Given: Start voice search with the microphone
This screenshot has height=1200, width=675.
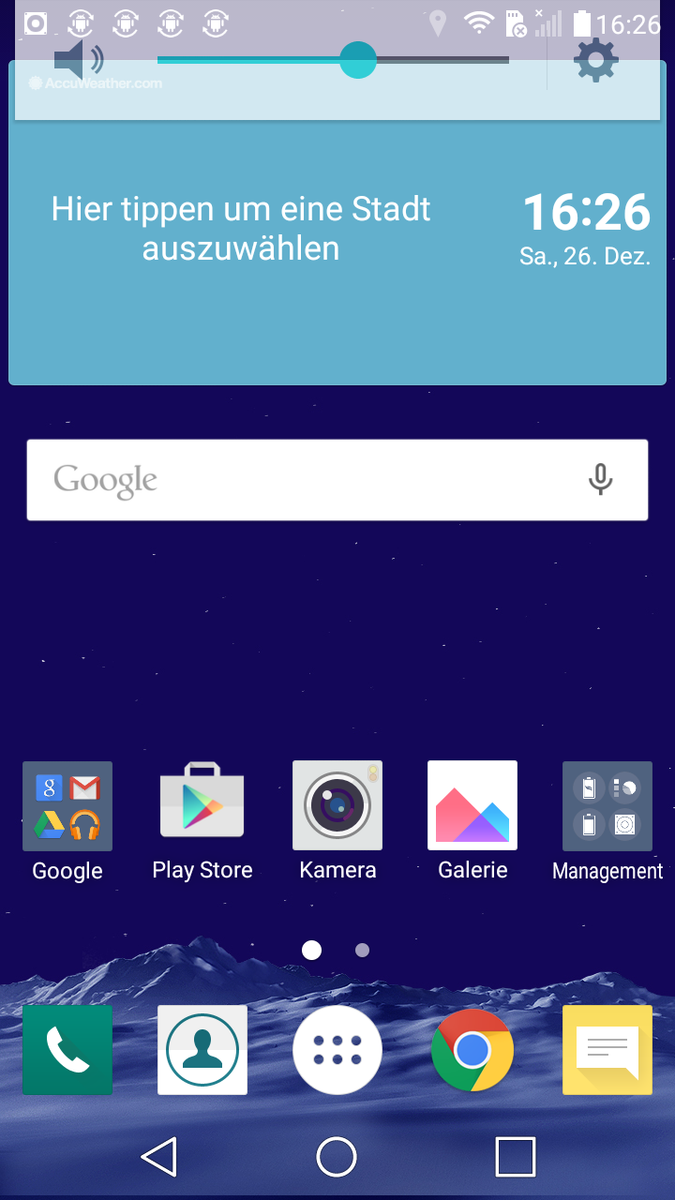Looking at the screenshot, I should 600,480.
